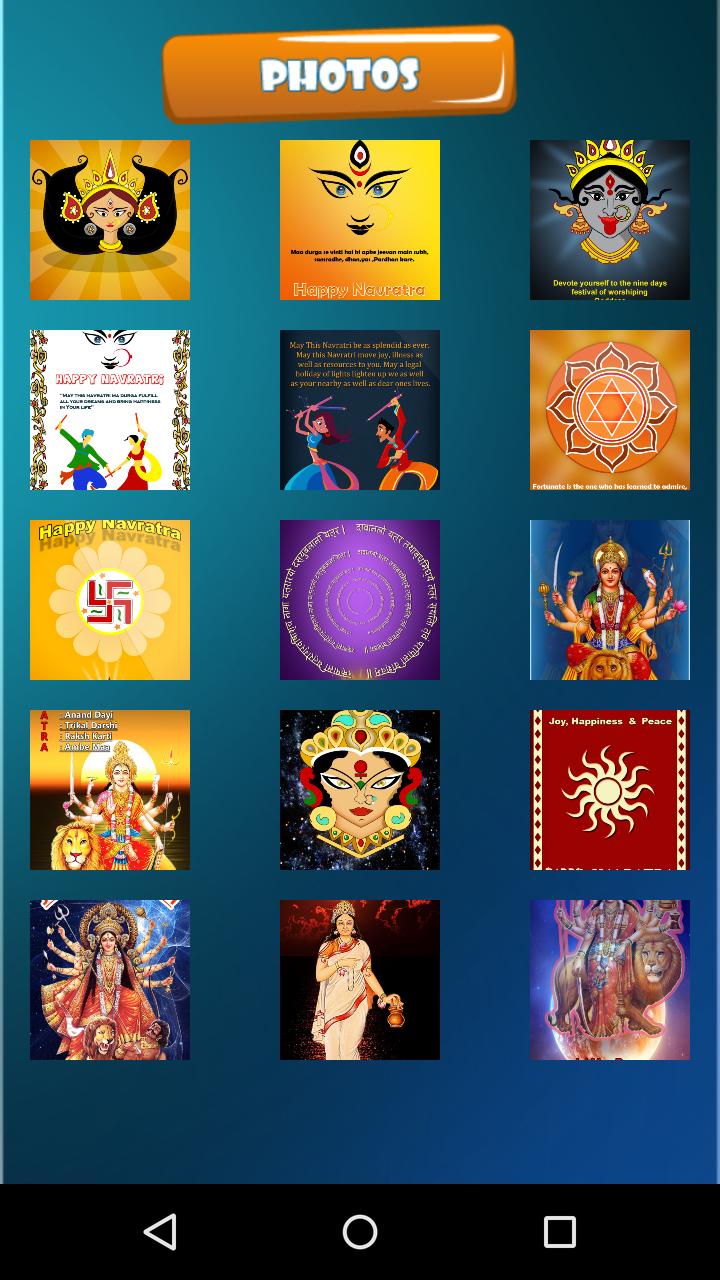Select the NAVRATRA Anand Dayi lion rider image

coord(109,789)
